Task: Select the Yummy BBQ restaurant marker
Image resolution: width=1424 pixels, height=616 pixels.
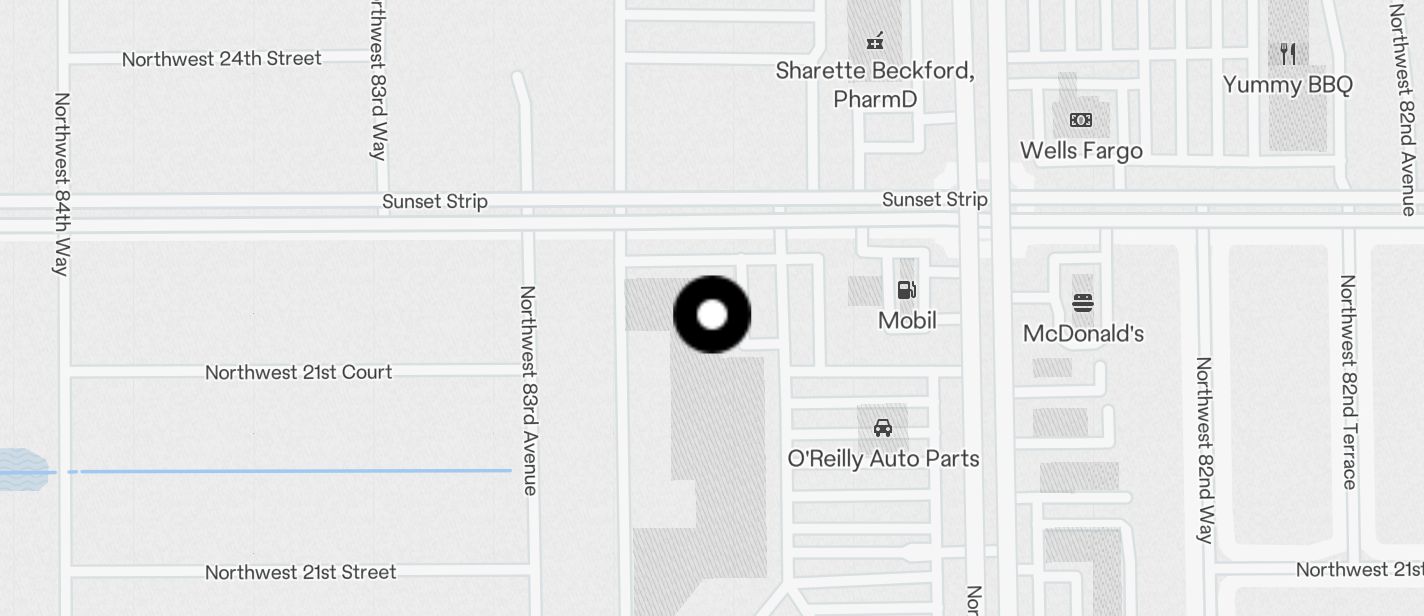Action: click(1288, 54)
